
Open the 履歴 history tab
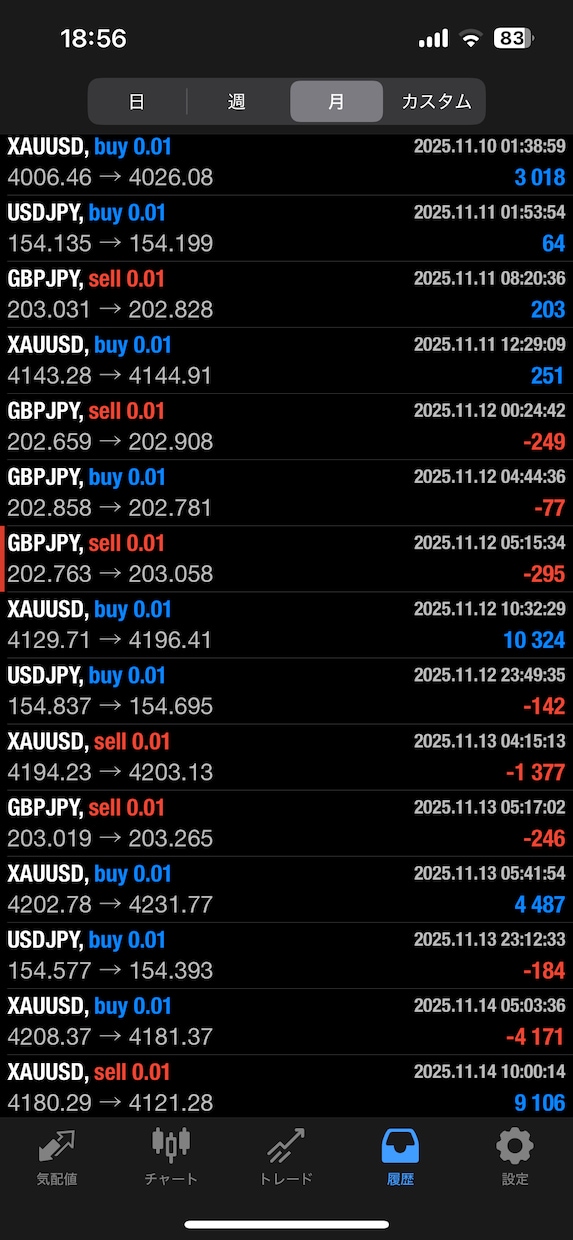pyautogui.click(x=400, y=1157)
